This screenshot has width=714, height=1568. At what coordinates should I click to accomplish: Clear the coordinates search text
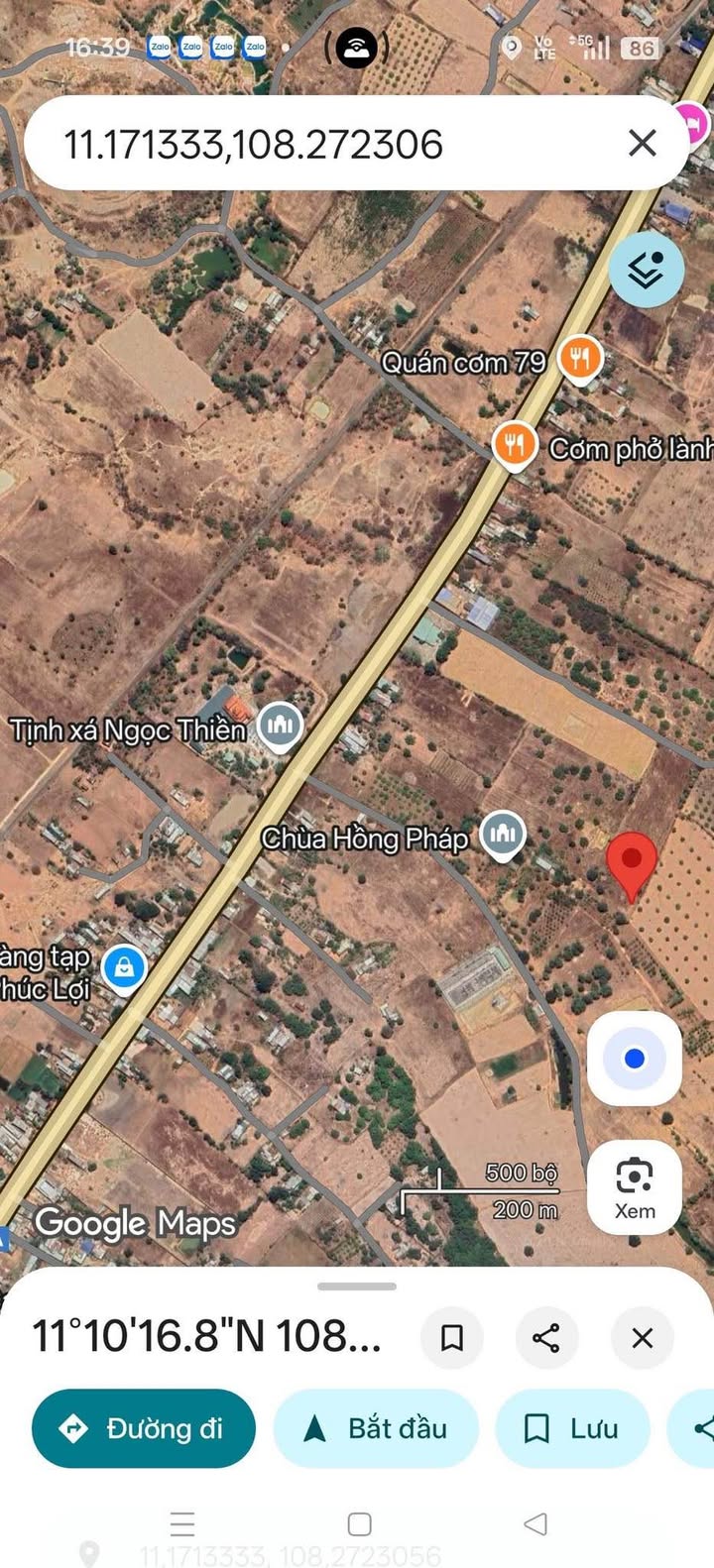(x=643, y=144)
